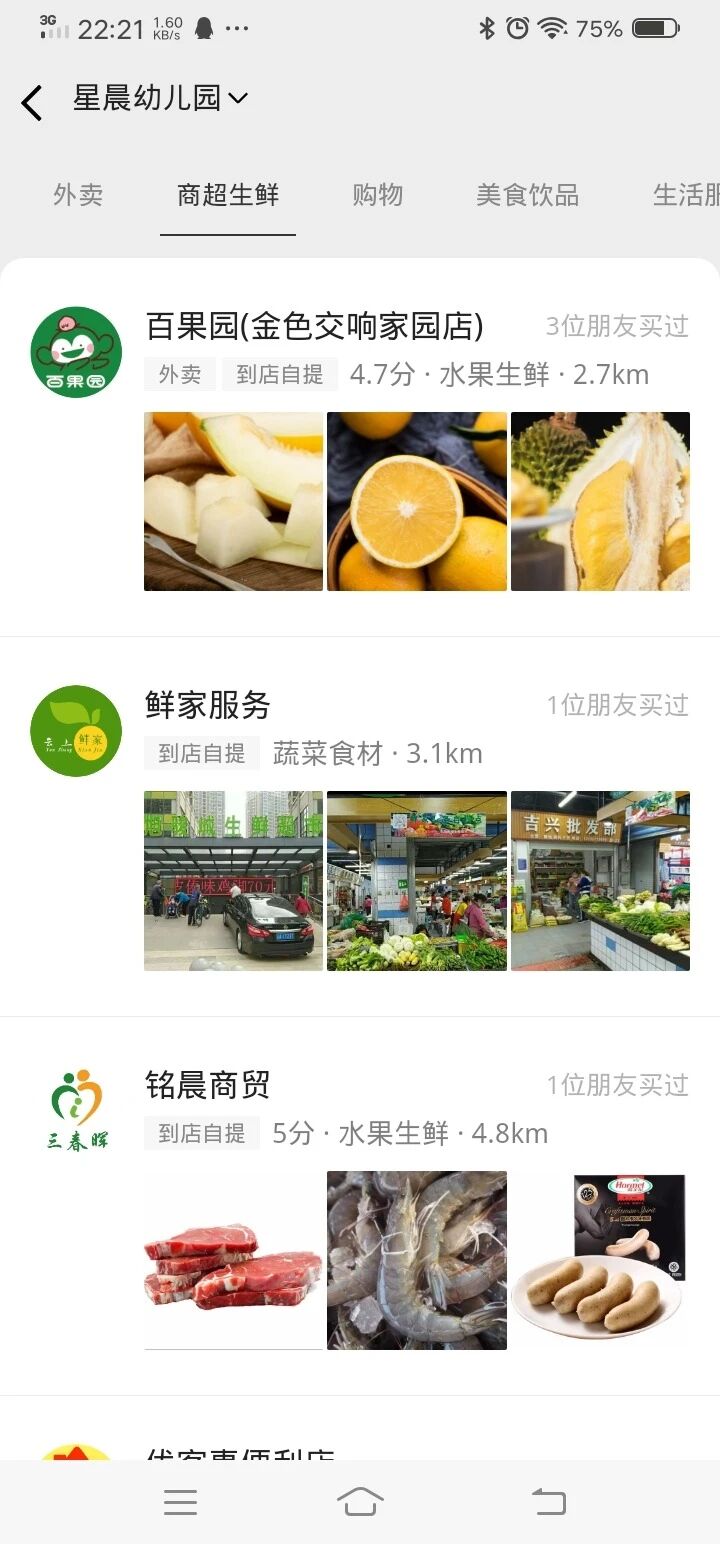The width and height of the screenshot is (720, 1544).
Task: Open the 星晨幼儿园 location dropdown
Action: [160, 98]
